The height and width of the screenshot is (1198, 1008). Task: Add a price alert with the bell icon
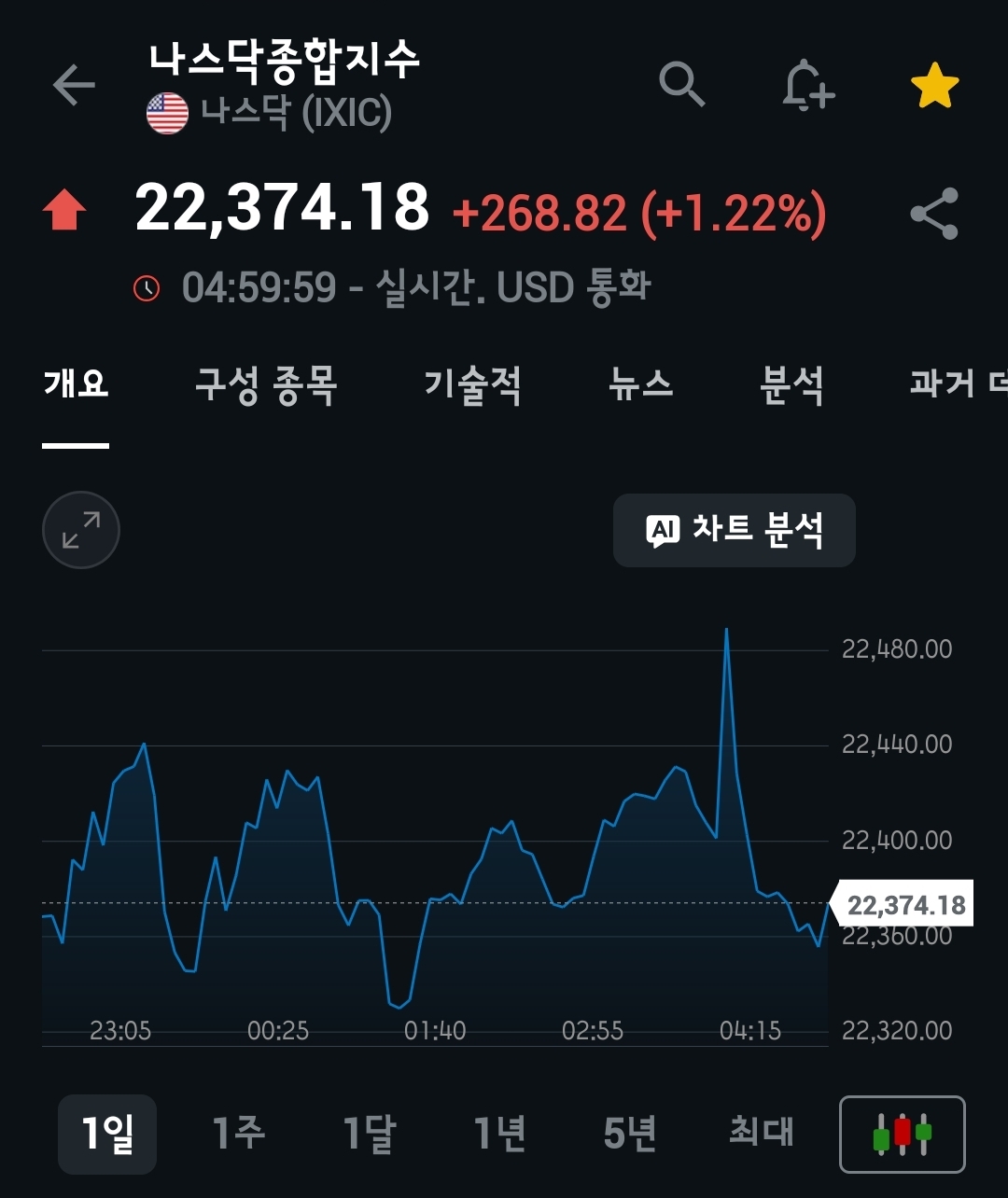(807, 87)
